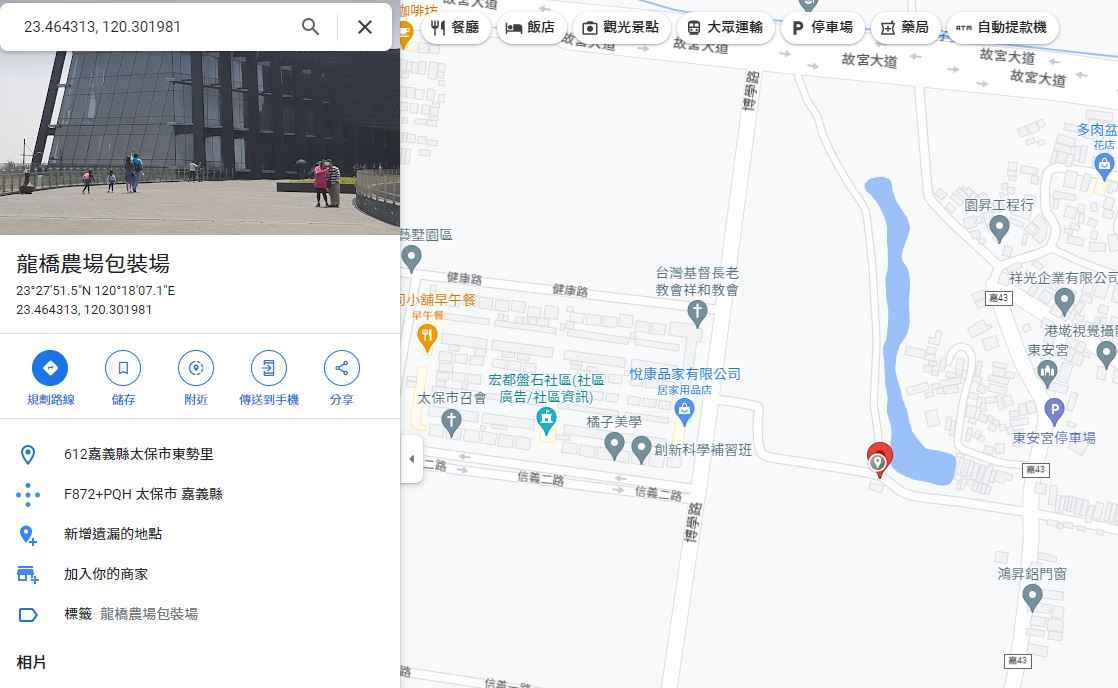Open the place photo of the glass building

point(200,142)
